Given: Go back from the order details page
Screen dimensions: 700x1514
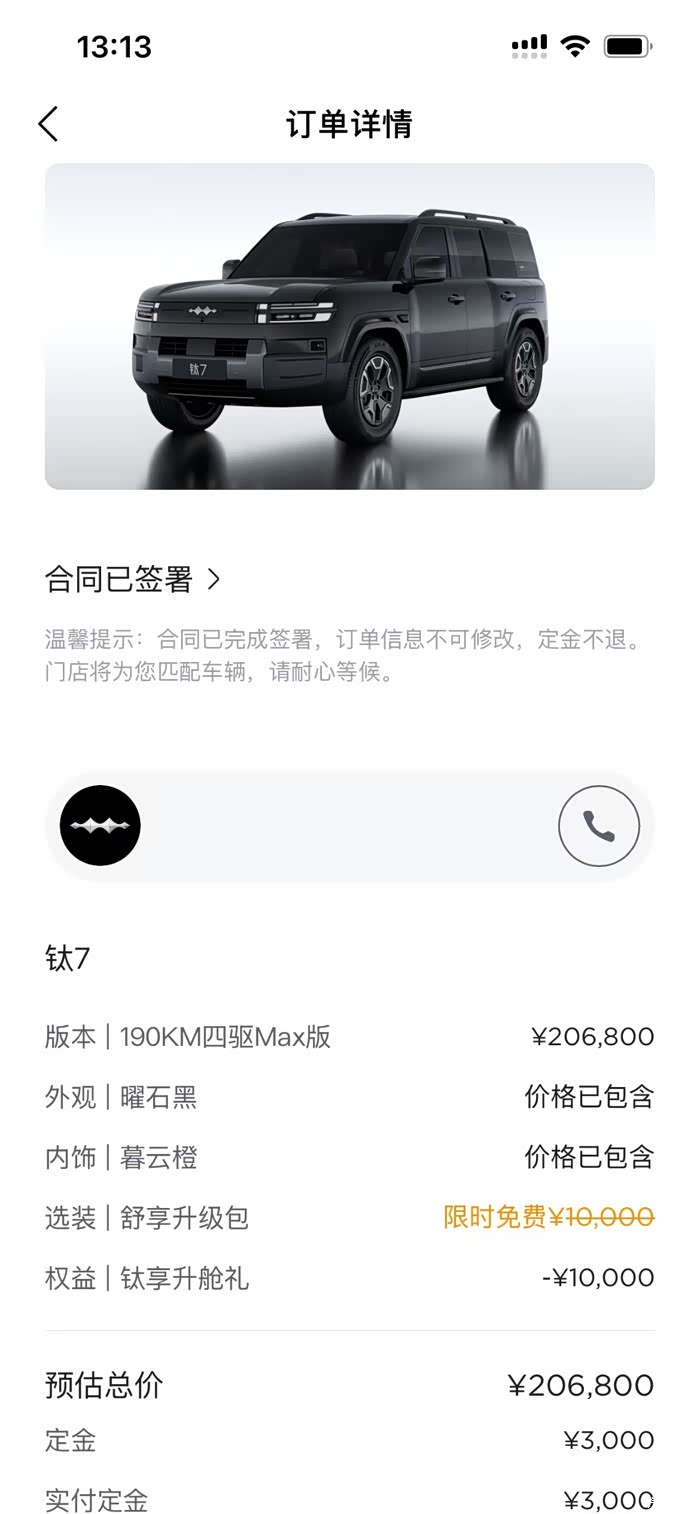Looking at the screenshot, I should tap(48, 124).
